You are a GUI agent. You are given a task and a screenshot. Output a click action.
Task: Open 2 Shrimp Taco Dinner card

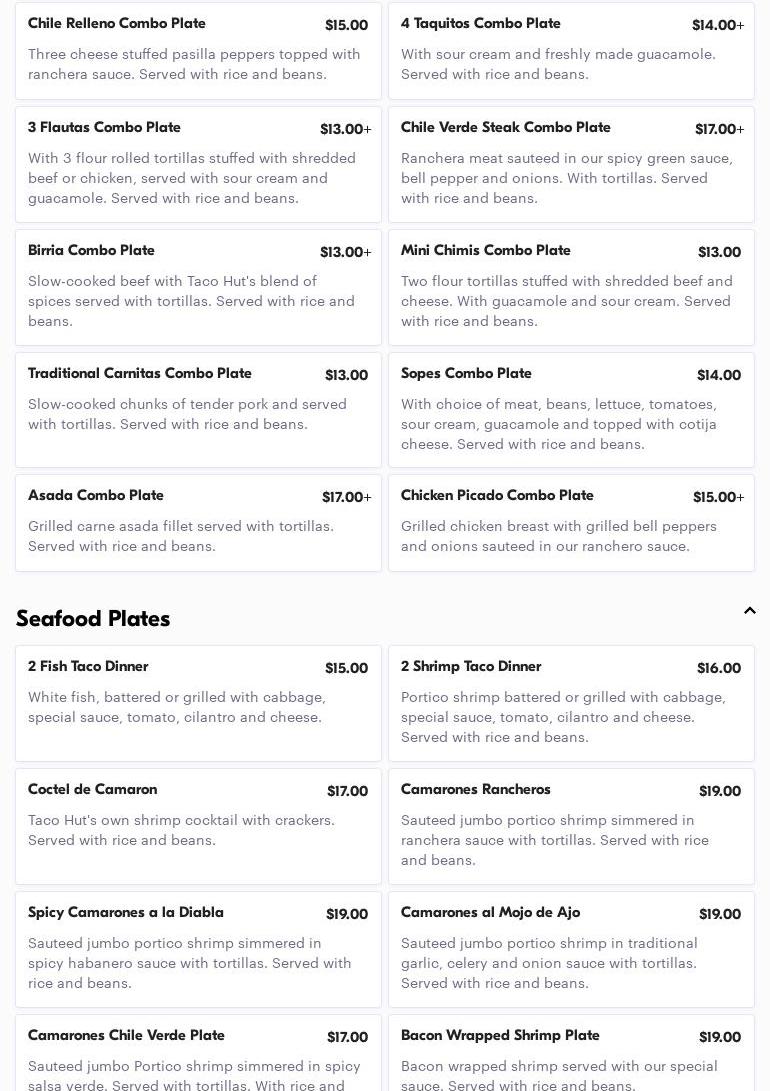[x=571, y=703]
